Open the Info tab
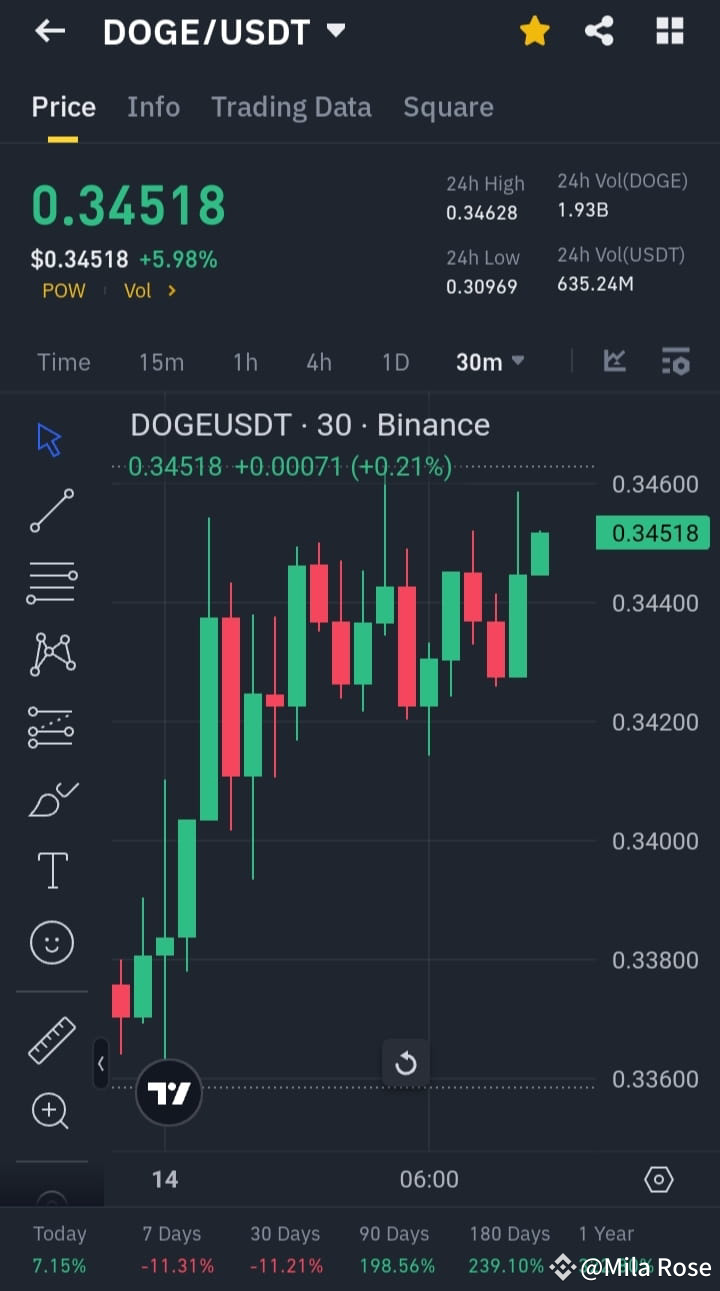 [153, 107]
